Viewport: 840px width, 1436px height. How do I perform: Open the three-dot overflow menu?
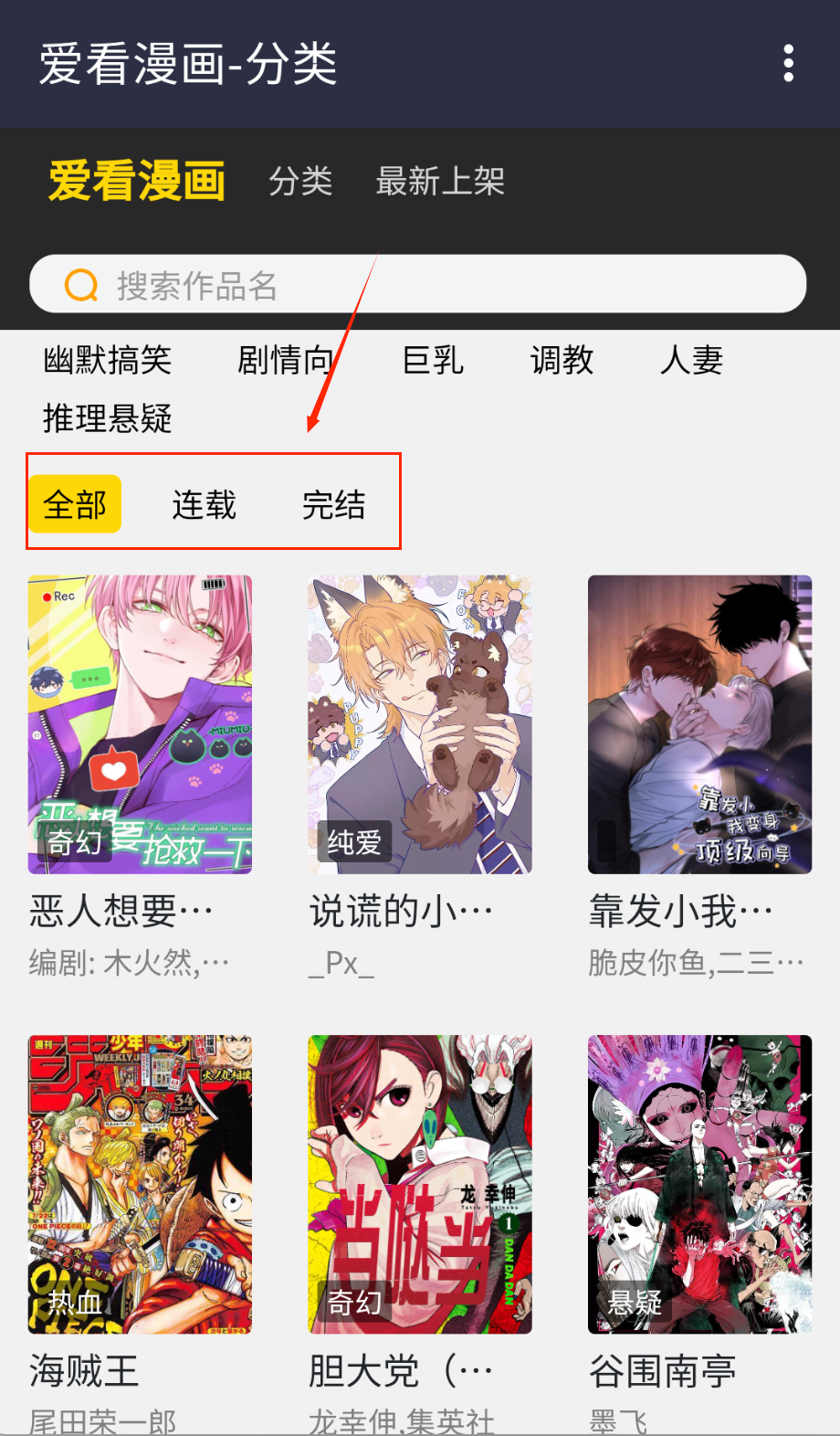point(789,63)
